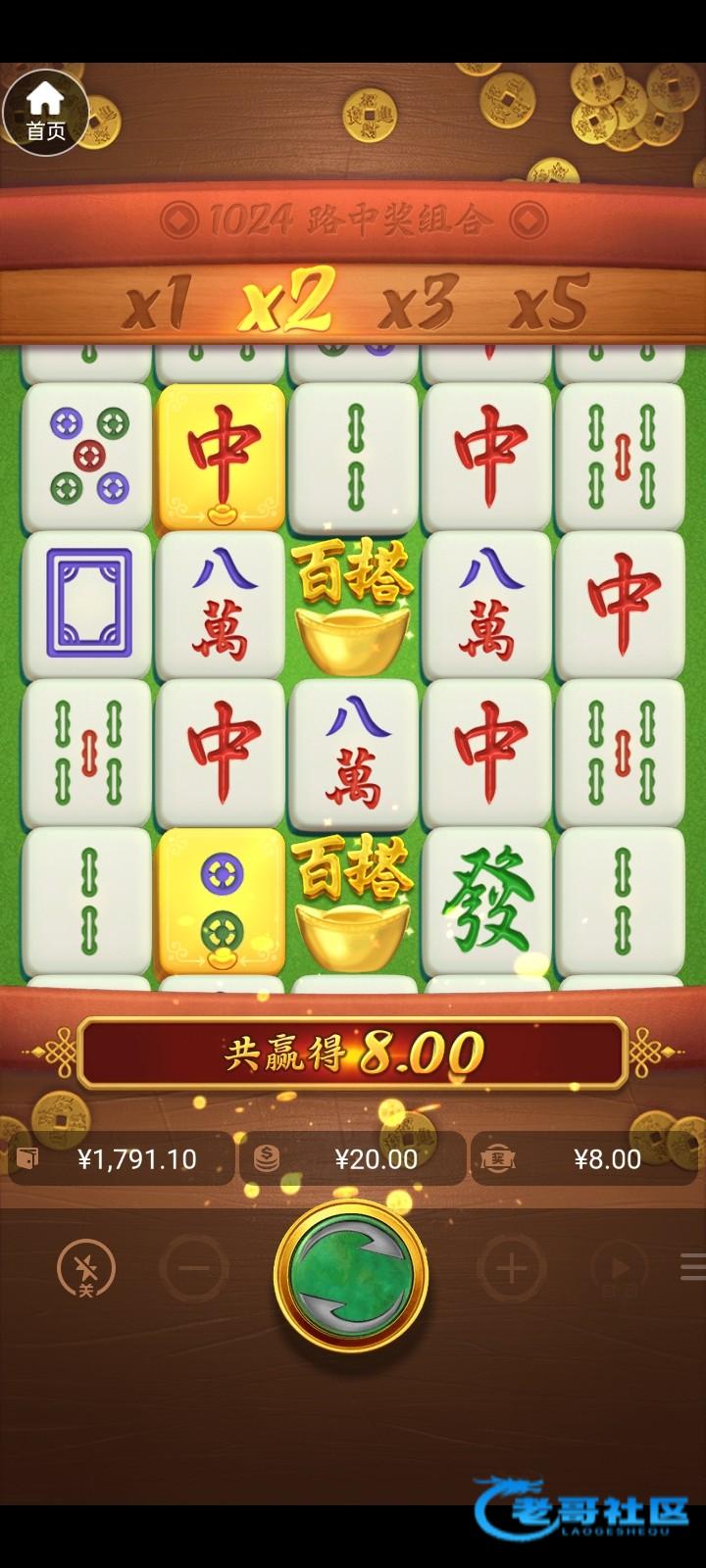Open the hamburger menu
706x1568 pixels.
click(692, 1268)
